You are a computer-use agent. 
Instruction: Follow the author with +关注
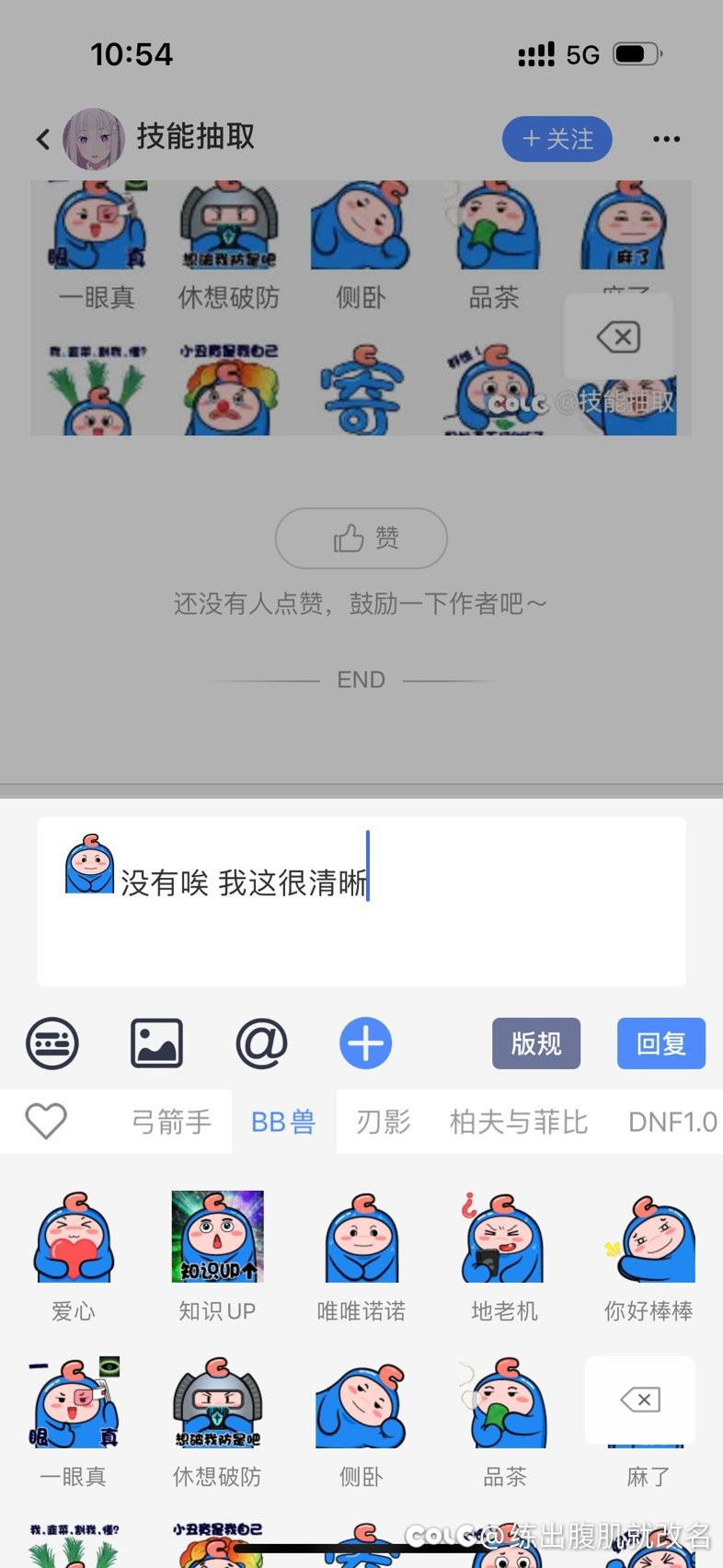[557, 139]
